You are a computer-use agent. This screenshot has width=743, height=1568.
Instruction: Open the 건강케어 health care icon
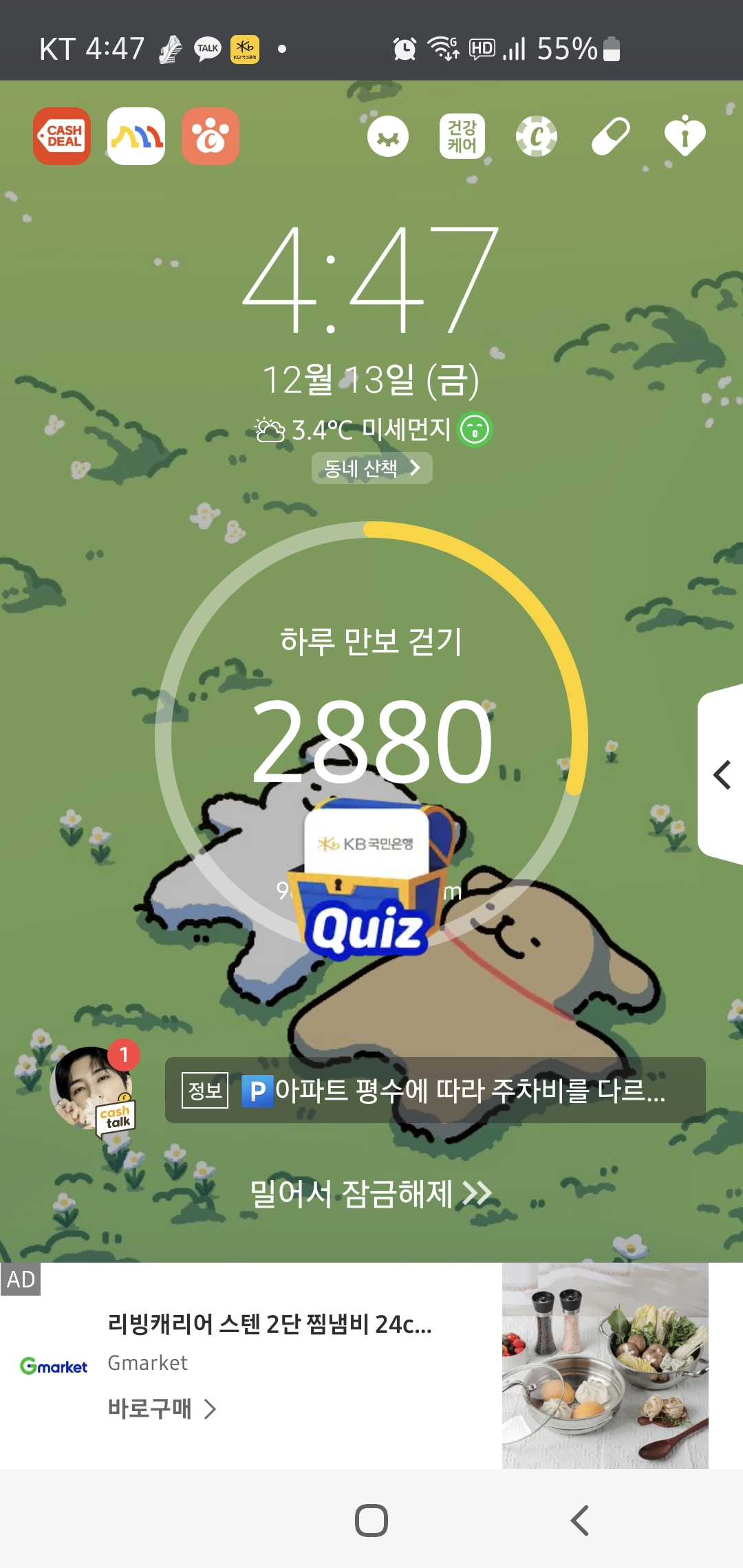[x=462, y=136]
